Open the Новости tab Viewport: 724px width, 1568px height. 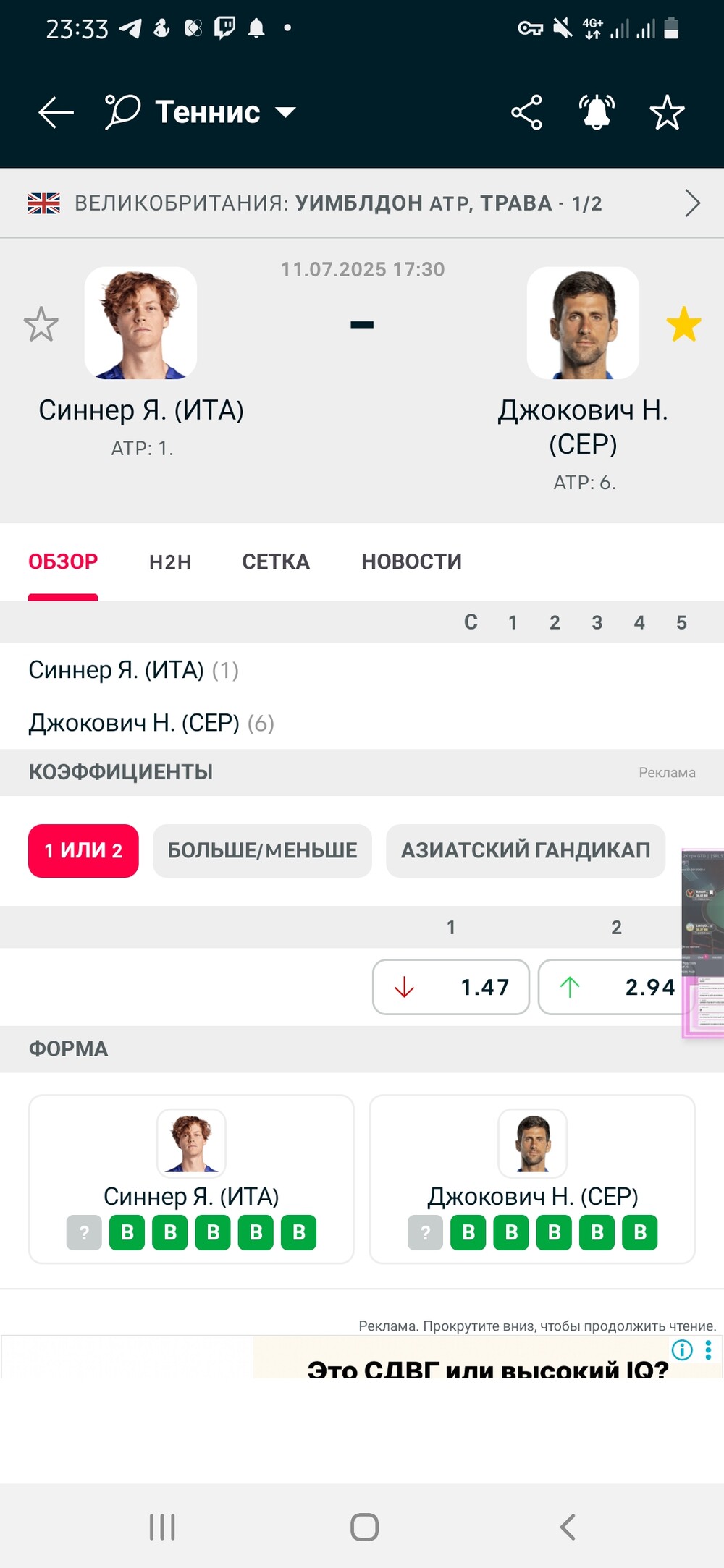411,562
